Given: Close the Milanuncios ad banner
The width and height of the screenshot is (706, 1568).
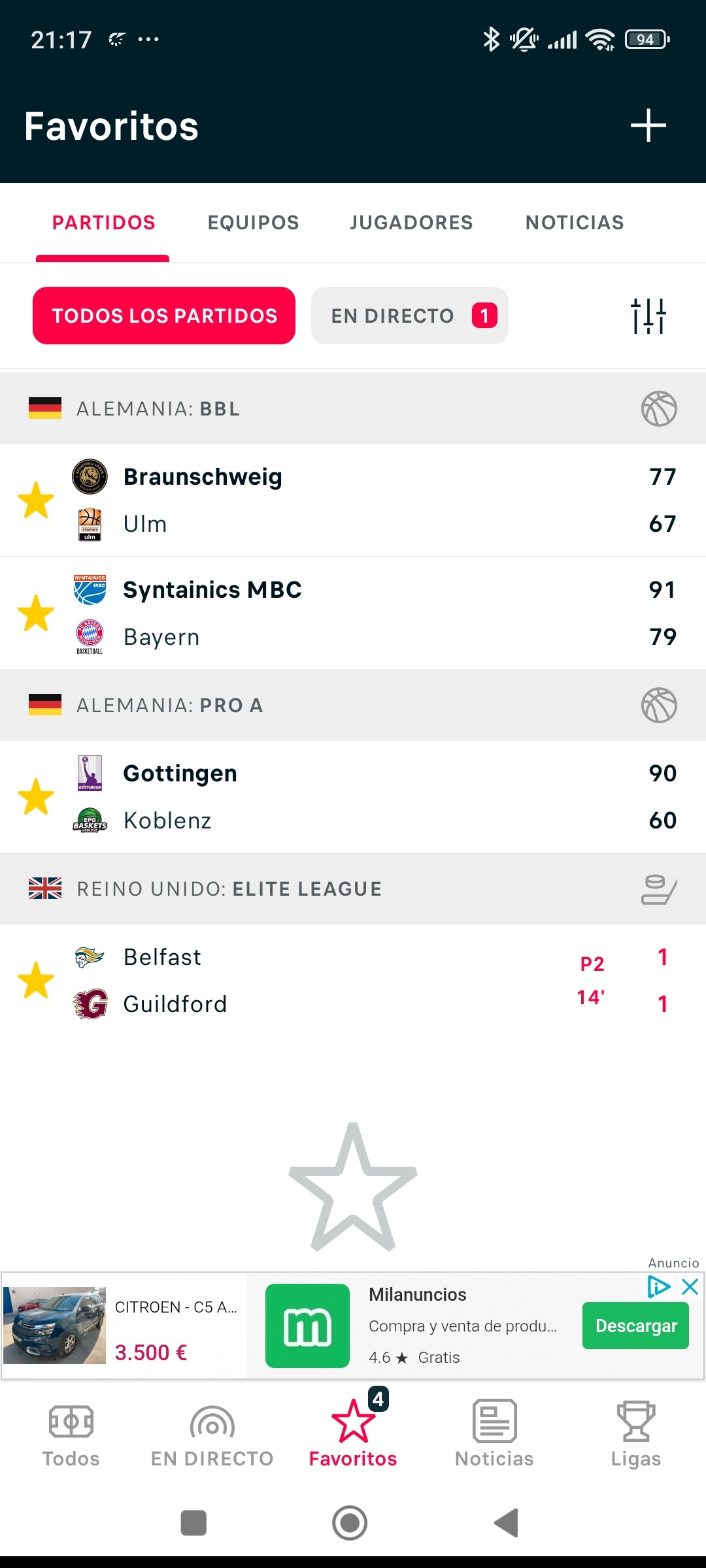Looking at the screenshot, I should click(x=690, y=1287).
